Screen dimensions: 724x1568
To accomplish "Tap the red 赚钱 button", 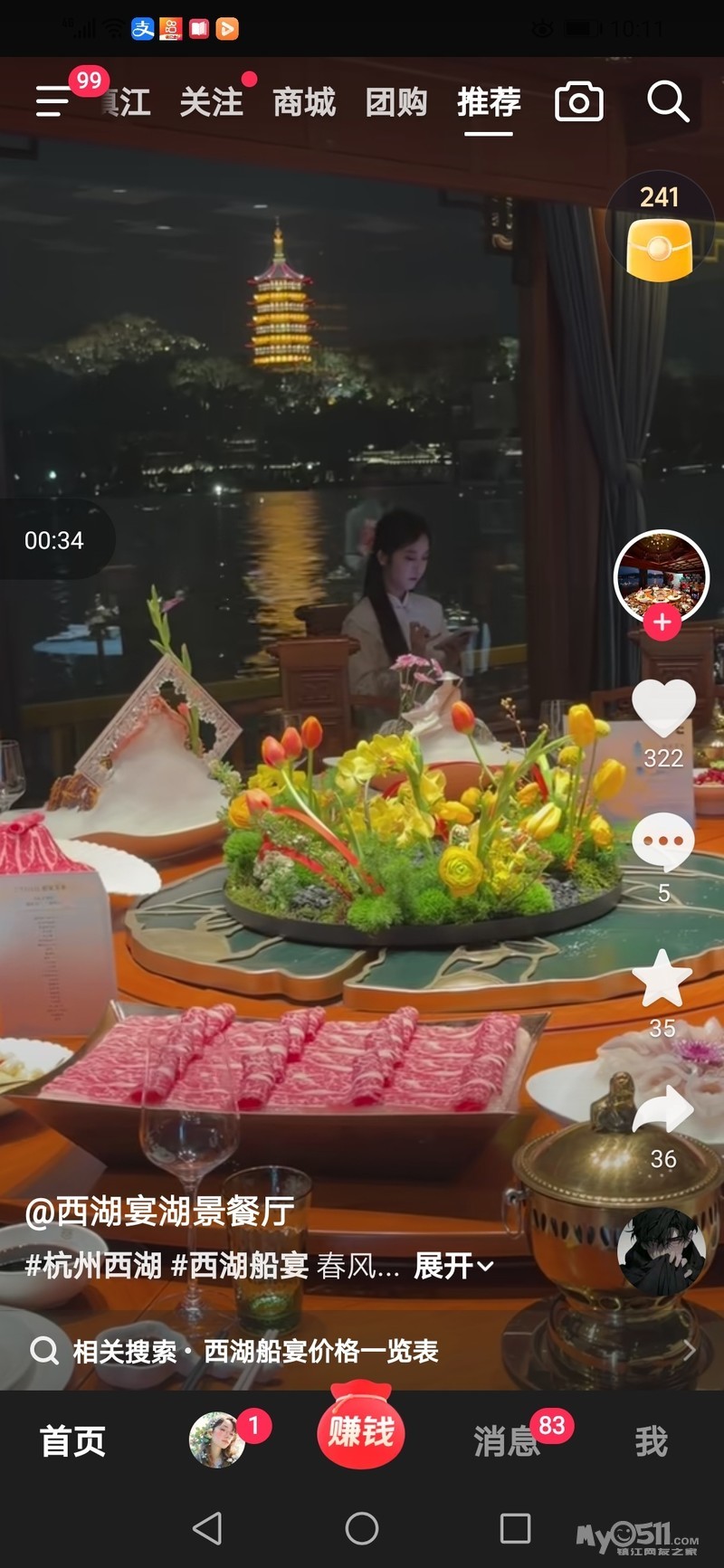I will point(361,1430).
